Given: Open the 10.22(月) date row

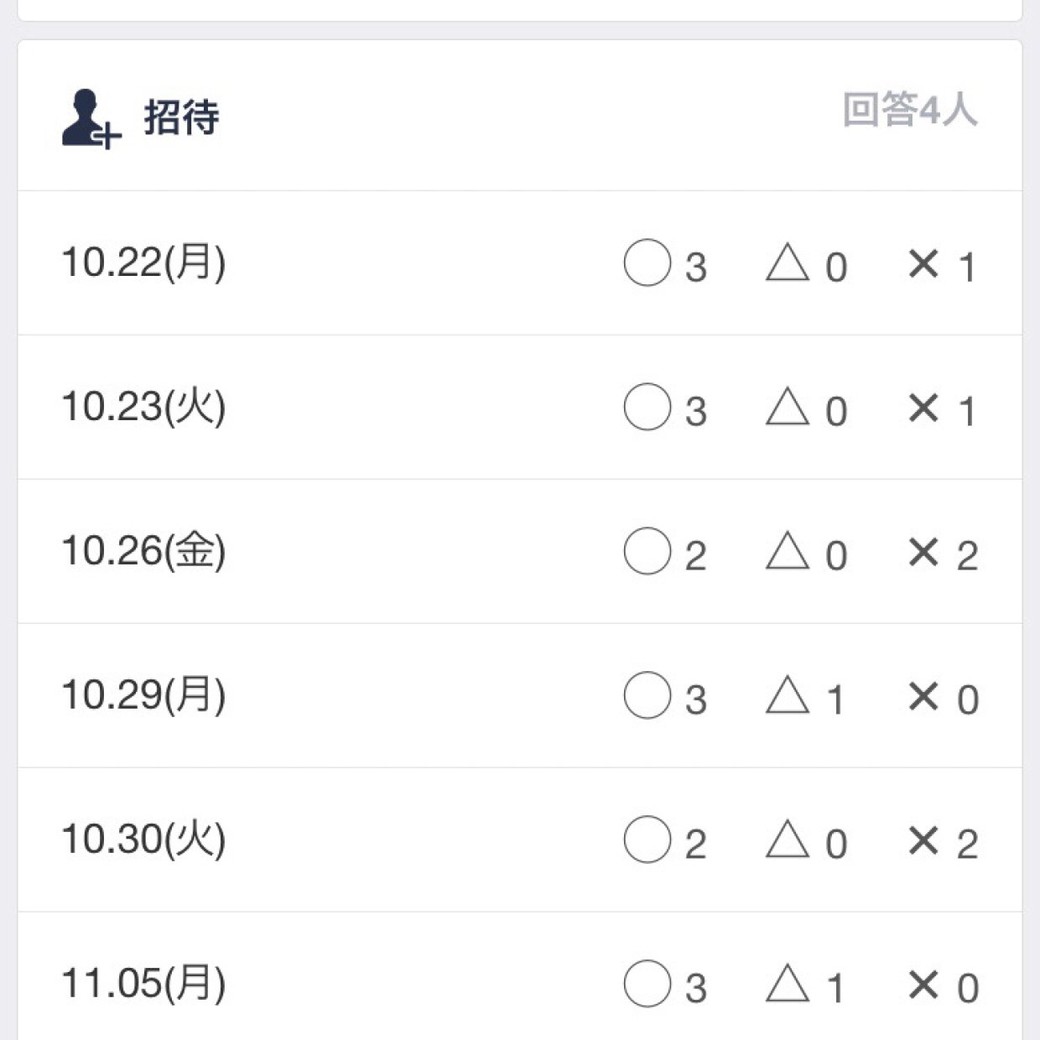Looking at the screenshot, I should (519, 264).
